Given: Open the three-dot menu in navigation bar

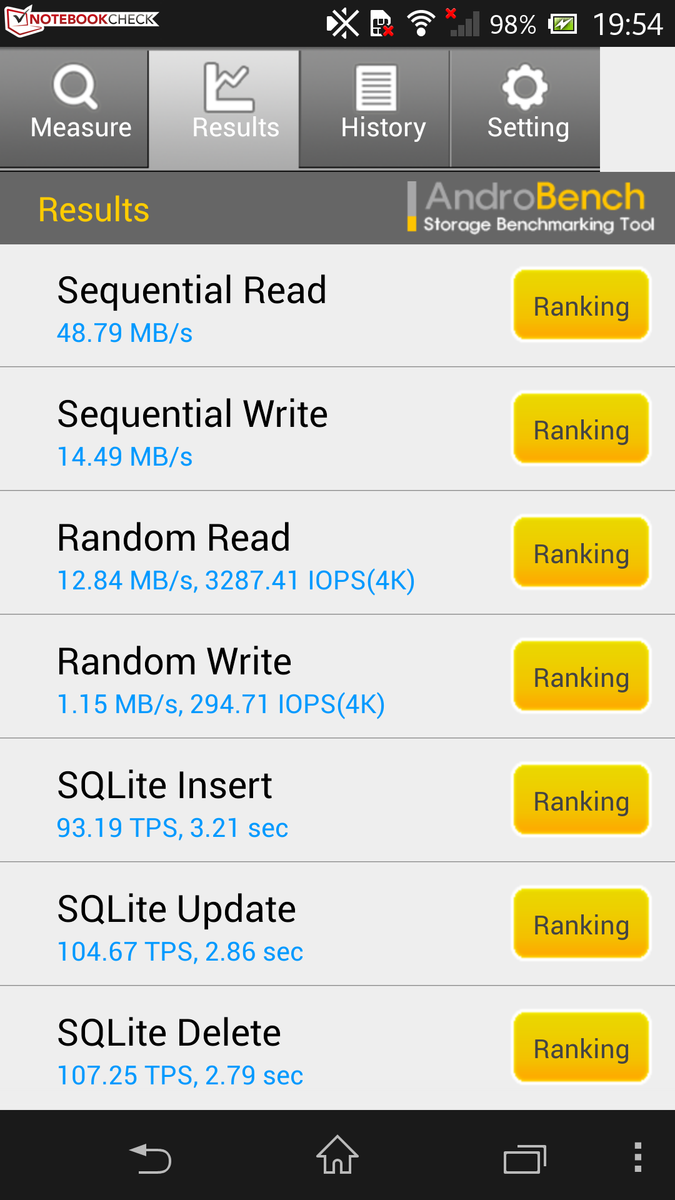Looking at the screenshot, I should tap(638, 1157).
